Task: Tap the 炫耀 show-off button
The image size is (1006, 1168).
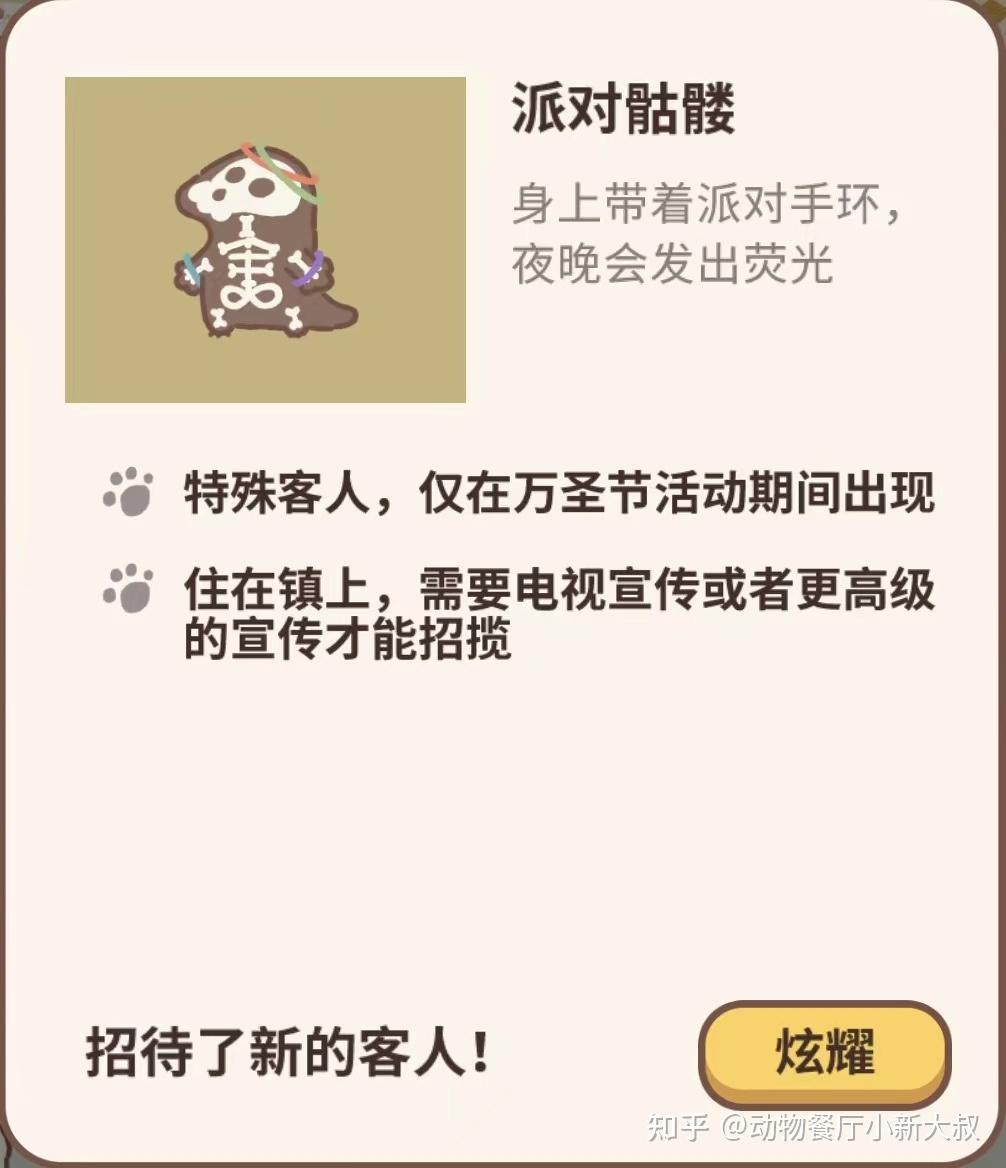Action: pyautogui.click(x=824, y=1053)
